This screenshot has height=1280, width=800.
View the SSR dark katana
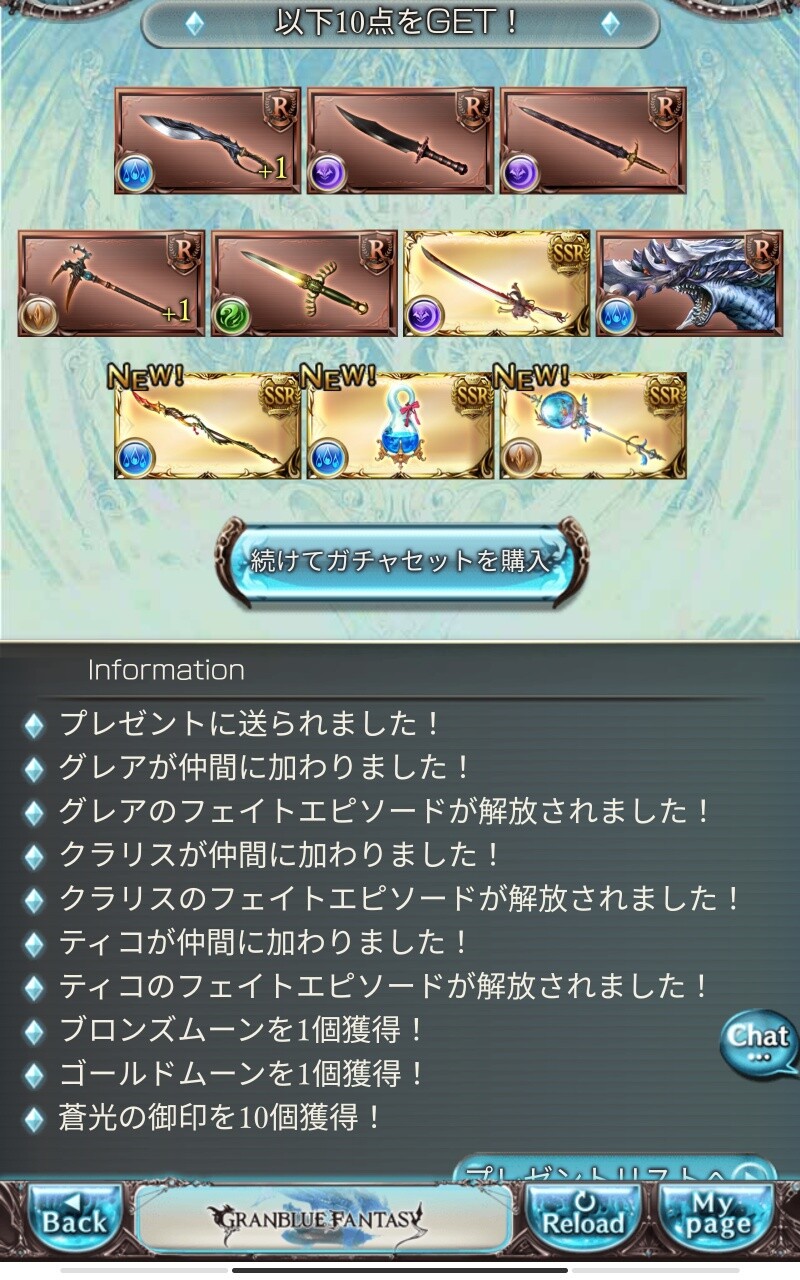pyautogui.click(x=497, y=284)
